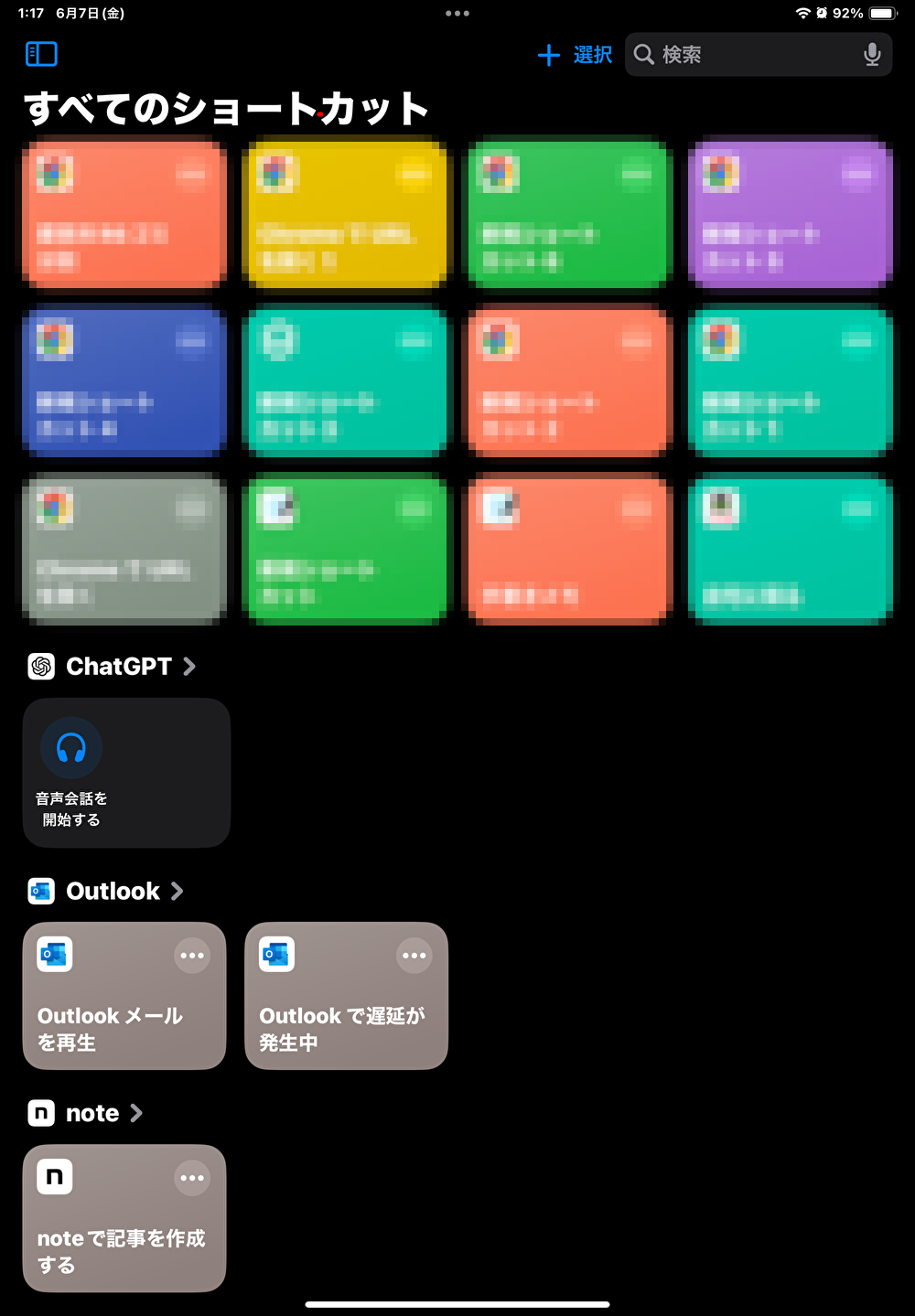Open the note shortcuts section
The height and width of the screenshot is (1316, 915).
pyautogui.click(x=92, y=1113)
